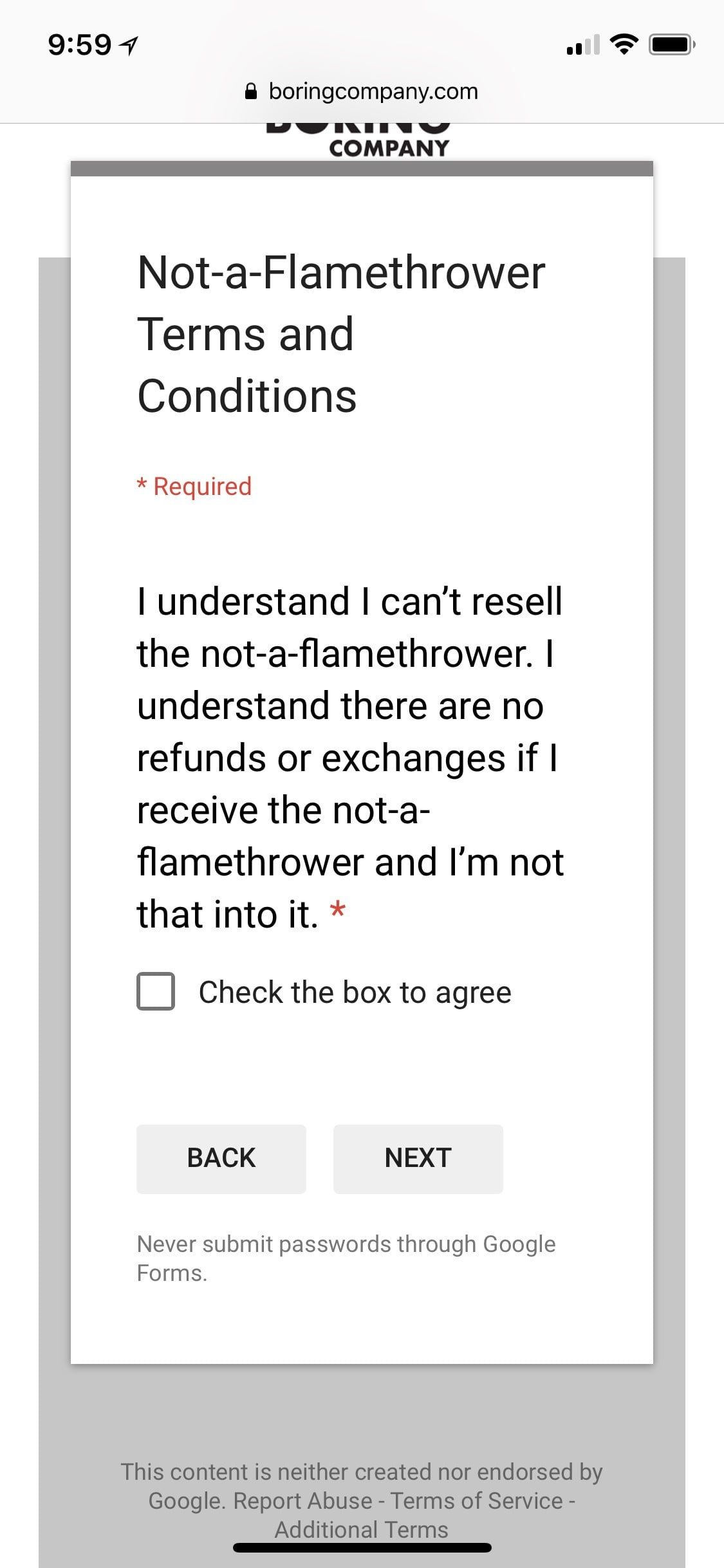
Task: Continue with the NEXT button
Action: click(418, 1159)
